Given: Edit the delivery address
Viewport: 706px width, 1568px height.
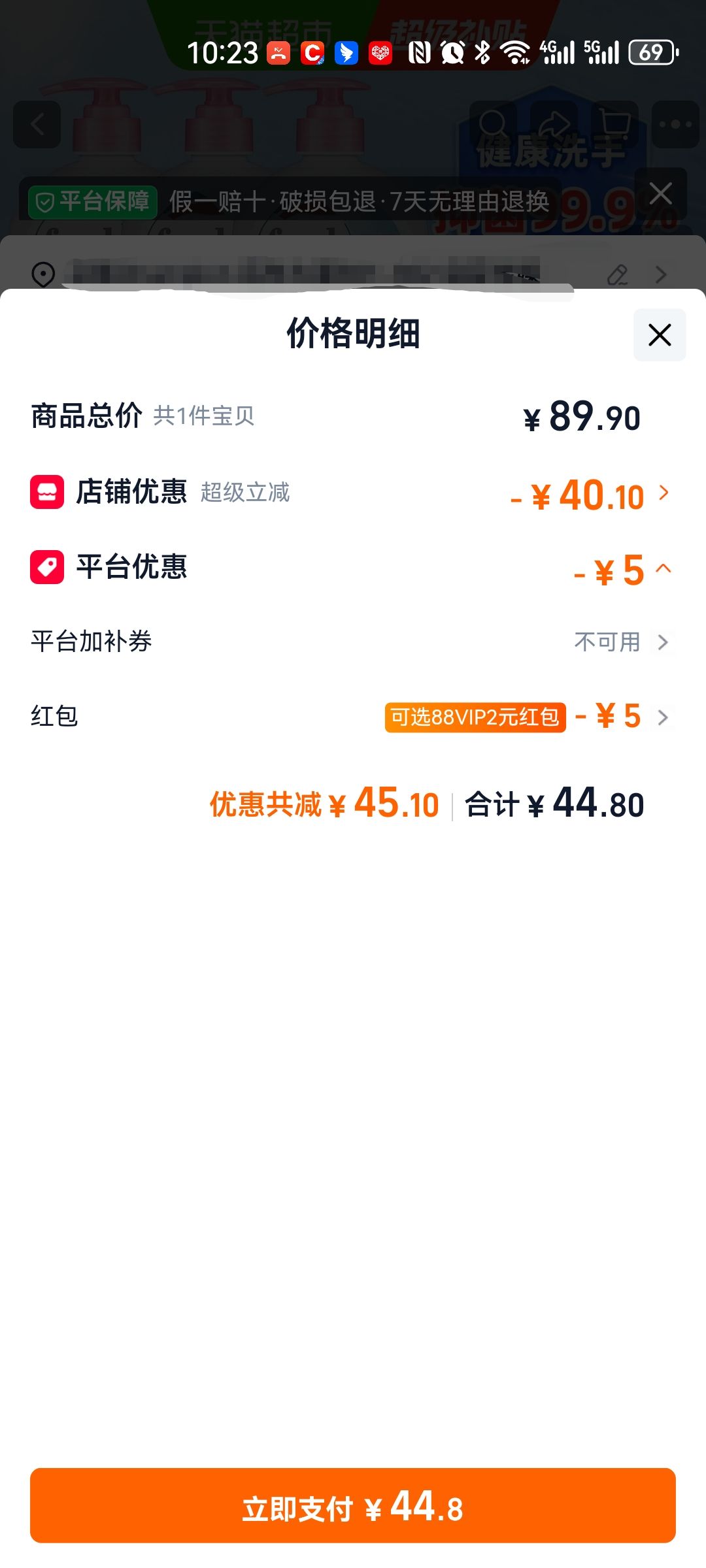Looking at the screenshot, I should pos(617,274).
